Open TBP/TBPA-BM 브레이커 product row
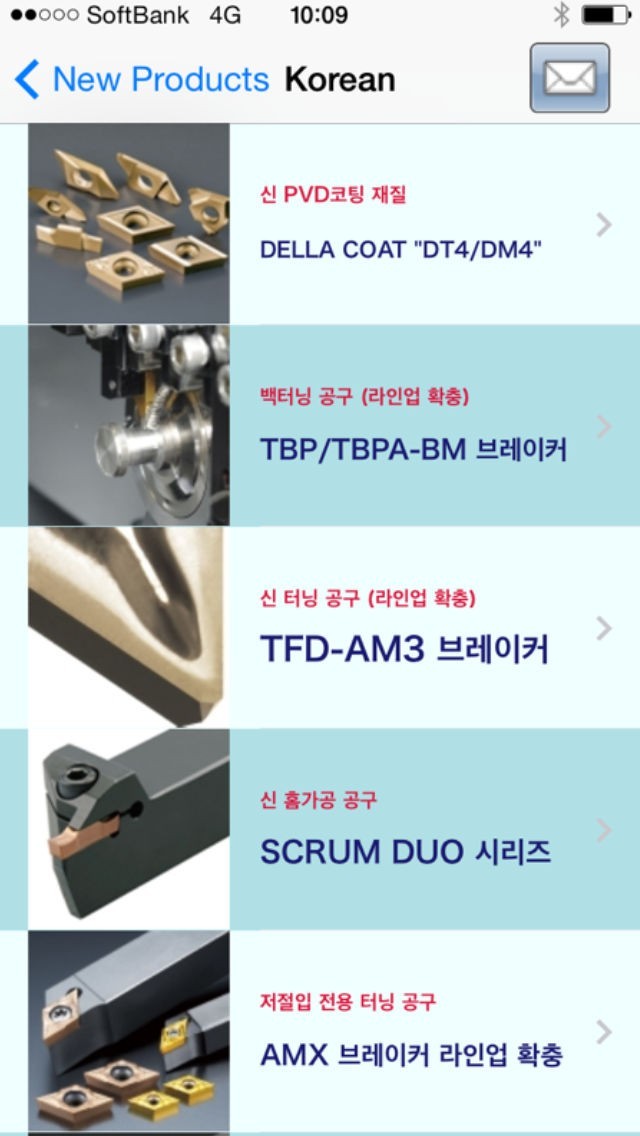The image size is (640, 1136). [x=413, y=427]
